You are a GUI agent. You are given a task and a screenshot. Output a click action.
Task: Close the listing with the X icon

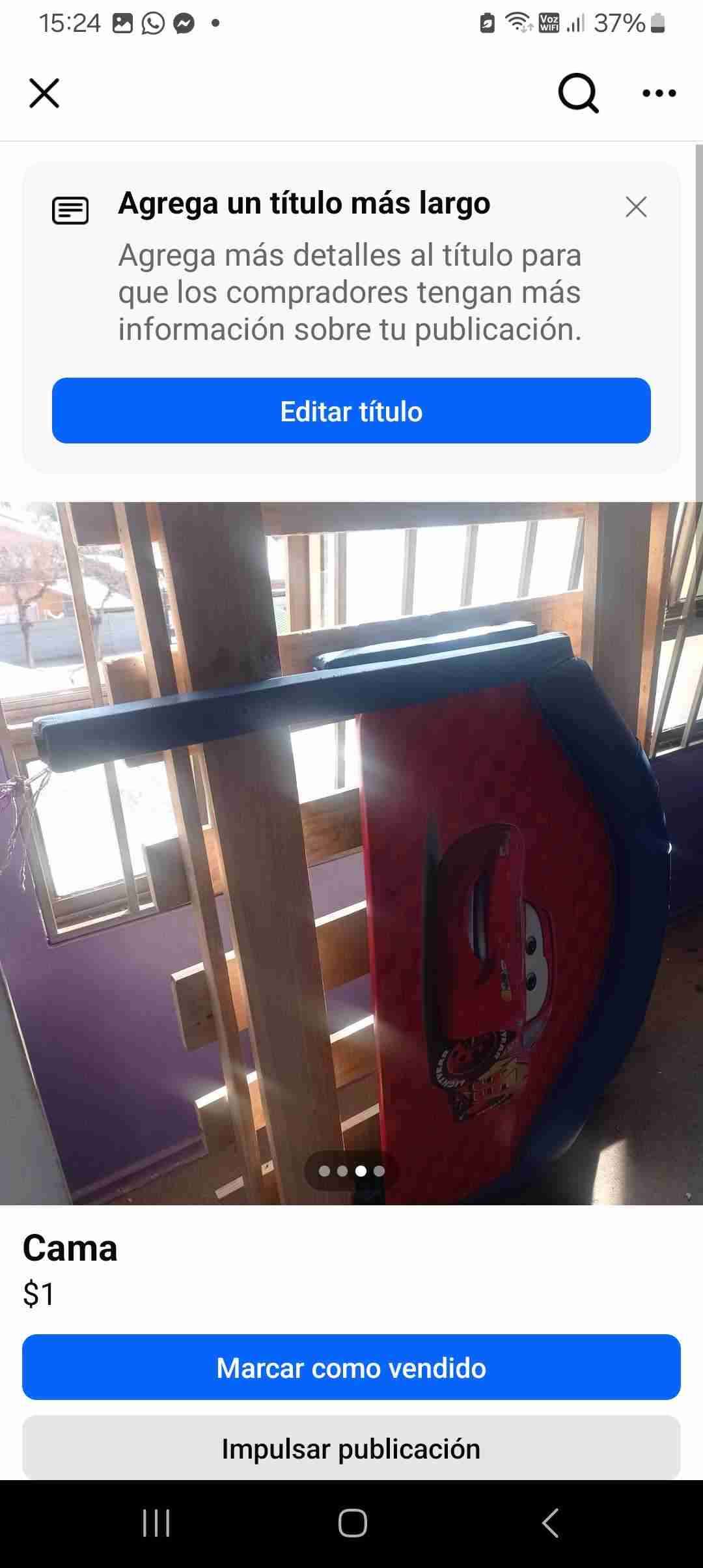(44, 93)
